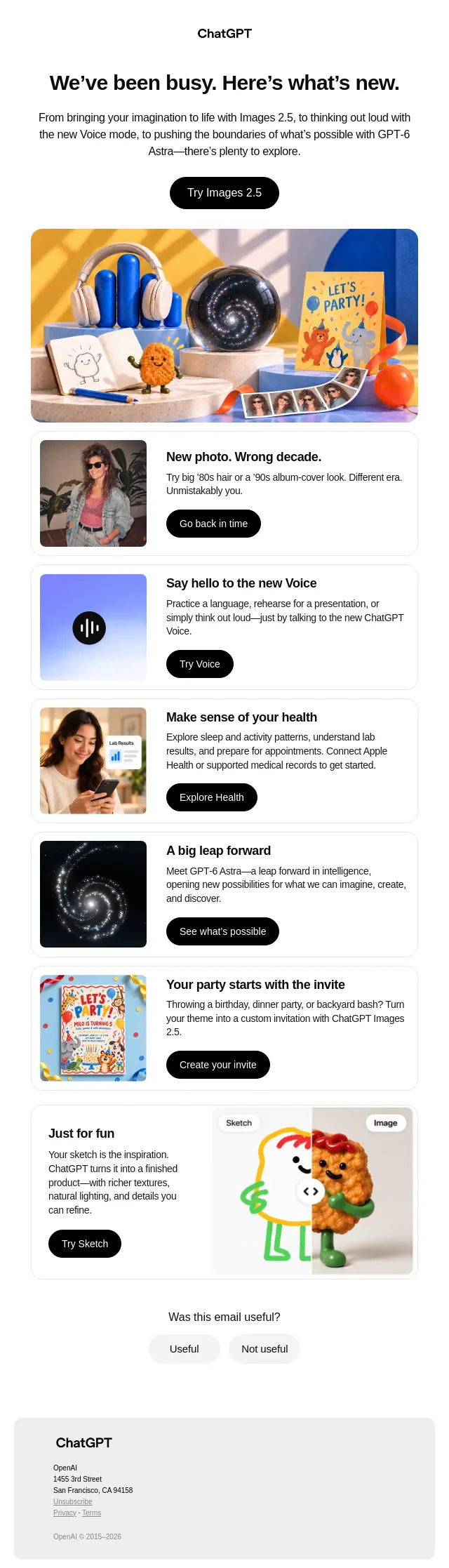Tap the Try Images 2.5 button
The width and height of the screenshot is (449, 1568).
click(224, 193)
